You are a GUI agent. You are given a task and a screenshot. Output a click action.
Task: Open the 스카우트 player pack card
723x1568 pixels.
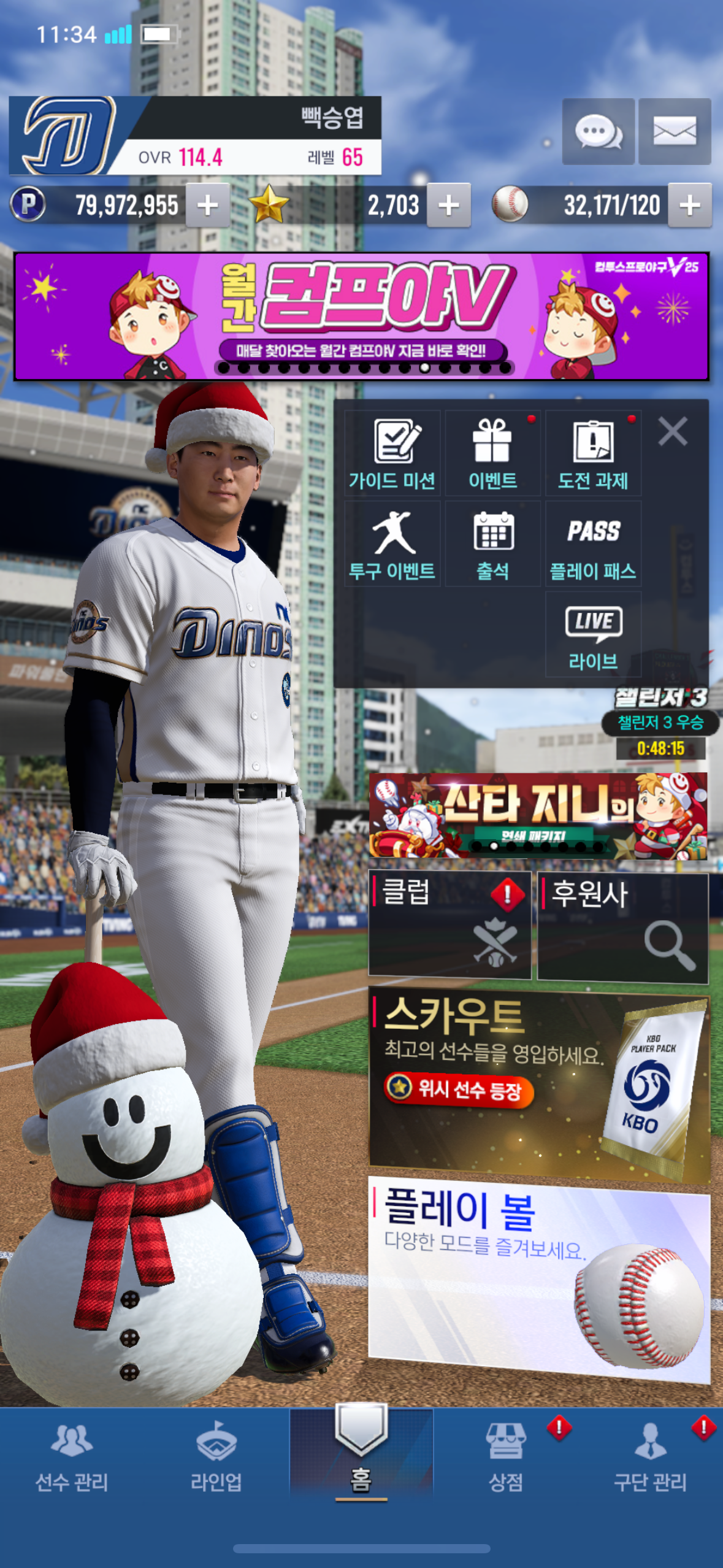(538, 1083)
